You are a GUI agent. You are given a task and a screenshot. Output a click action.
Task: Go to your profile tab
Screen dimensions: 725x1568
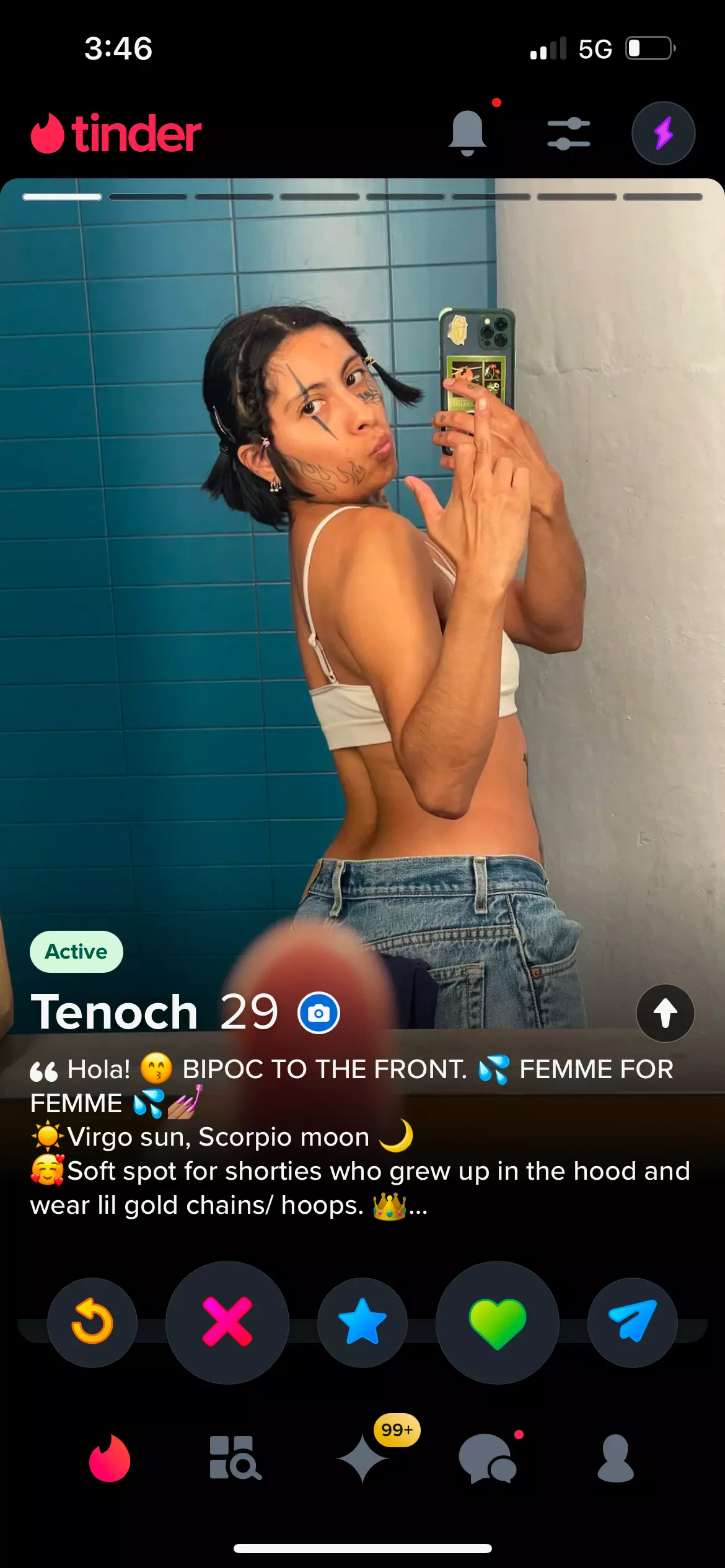pos(615,1458)
